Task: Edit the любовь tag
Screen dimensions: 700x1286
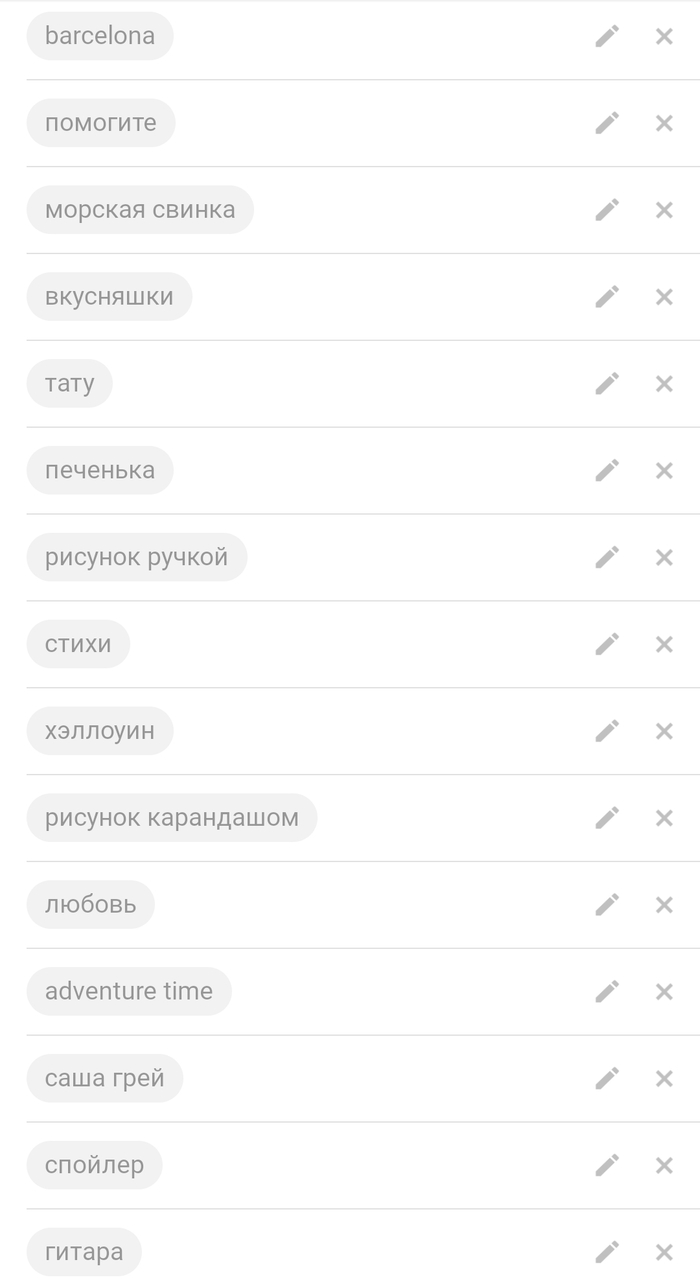Action: 607,905
